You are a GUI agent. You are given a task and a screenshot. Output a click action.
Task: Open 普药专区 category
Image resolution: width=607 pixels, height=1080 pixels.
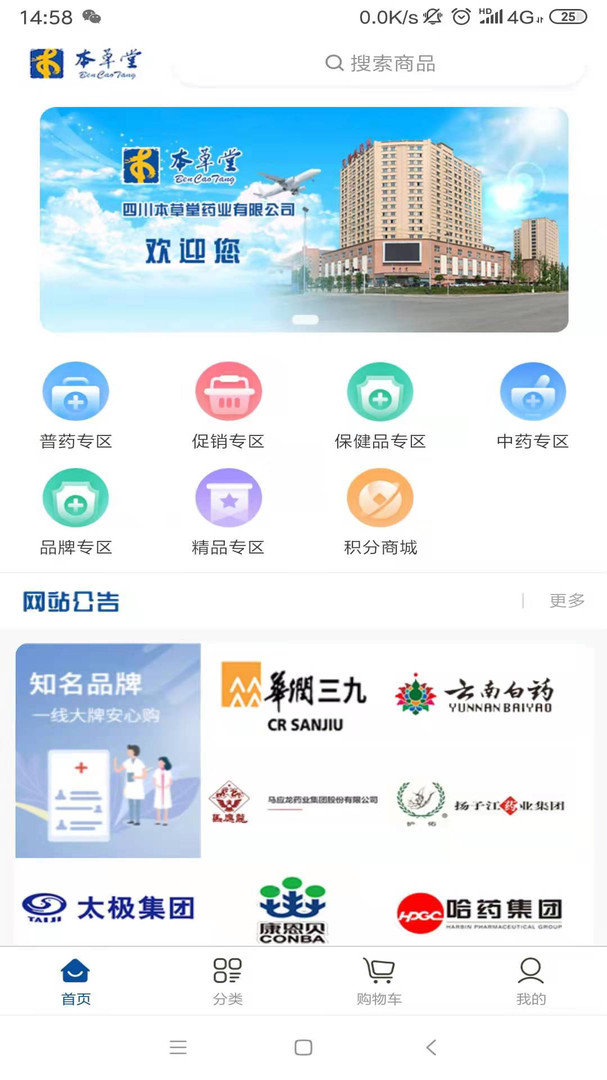[x=76, y=406]
